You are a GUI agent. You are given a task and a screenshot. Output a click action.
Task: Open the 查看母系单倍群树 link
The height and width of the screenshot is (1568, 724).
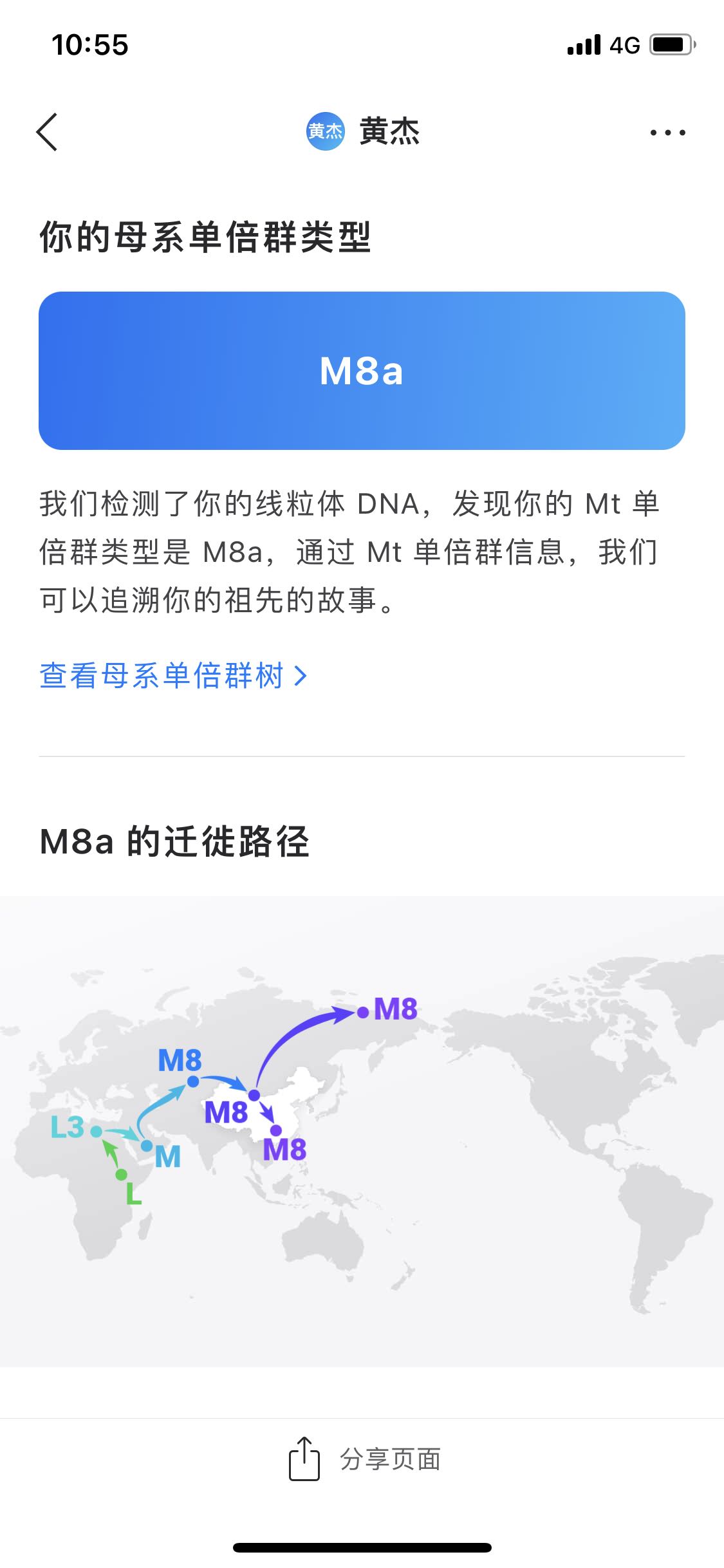173,676
